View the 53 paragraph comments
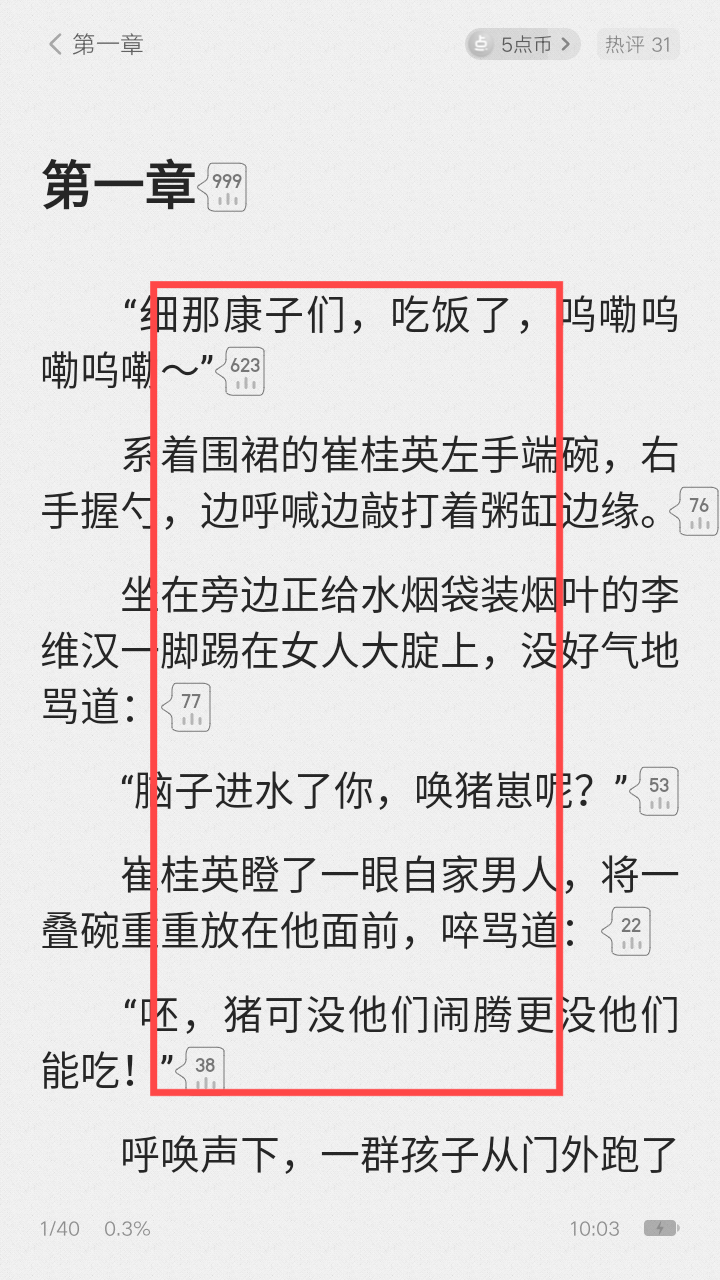Viewport: 720px width, 1280px height. (656, 792)
